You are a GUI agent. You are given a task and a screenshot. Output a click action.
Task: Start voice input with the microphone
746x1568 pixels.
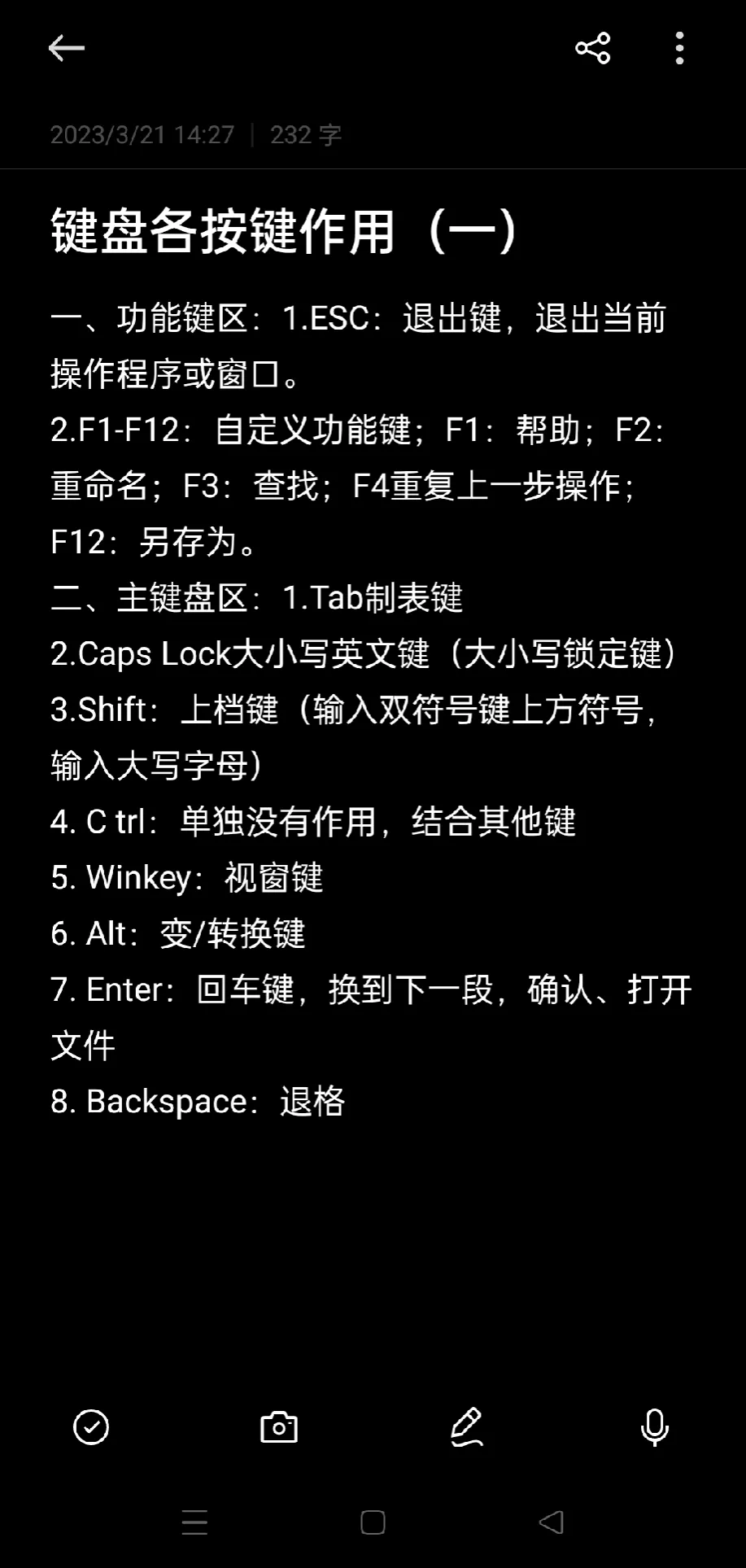(x=655, y=1427)
